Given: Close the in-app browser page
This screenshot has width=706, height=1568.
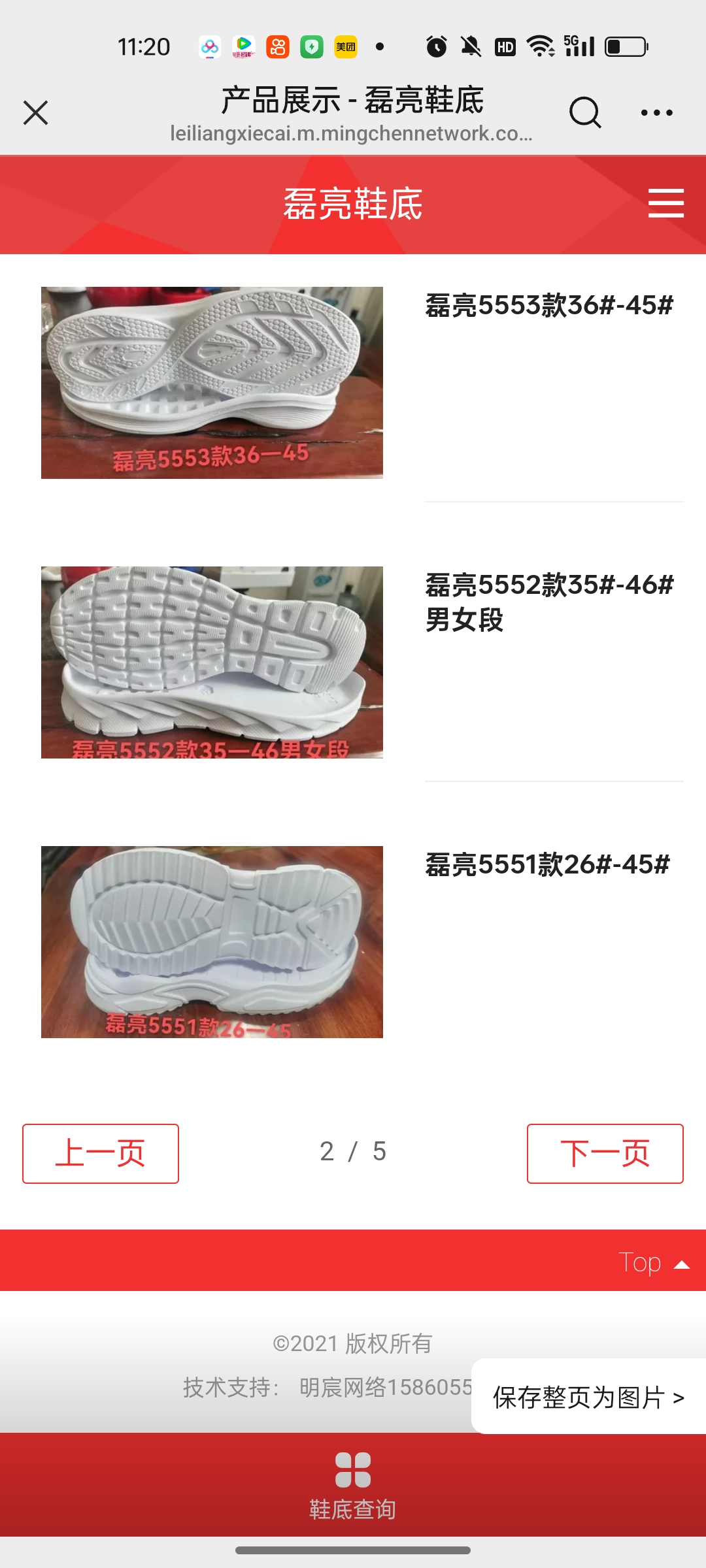Looking at the screenshot, I should (x=36, y=112).
